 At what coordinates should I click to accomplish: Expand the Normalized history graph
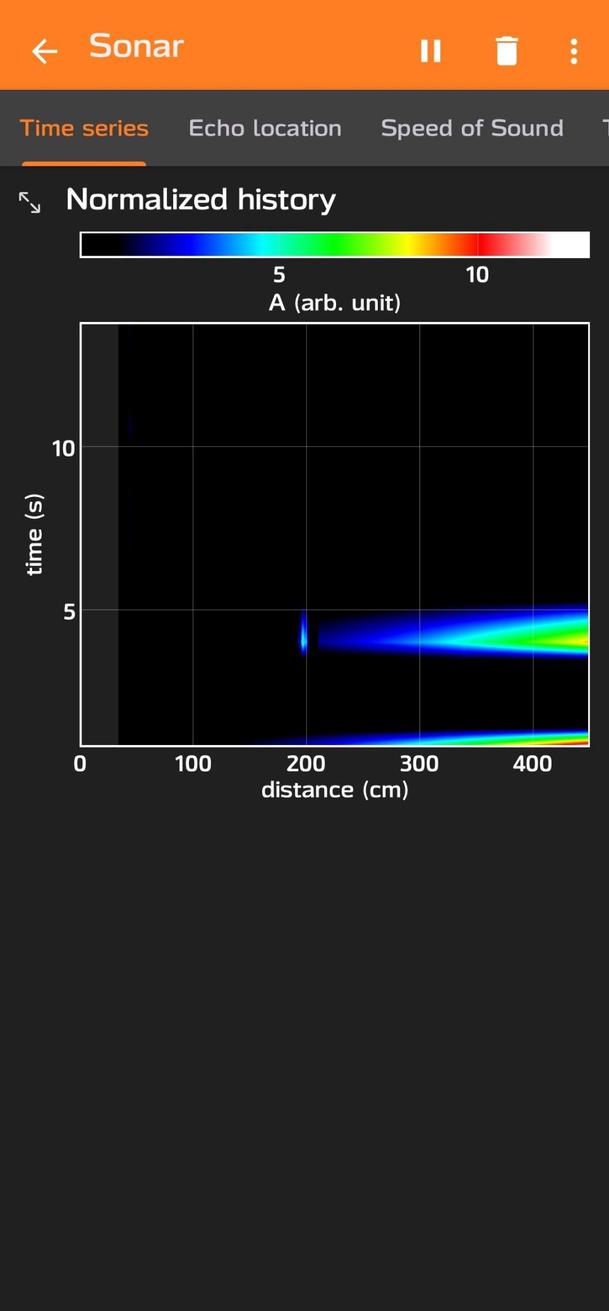pos(30,203)
